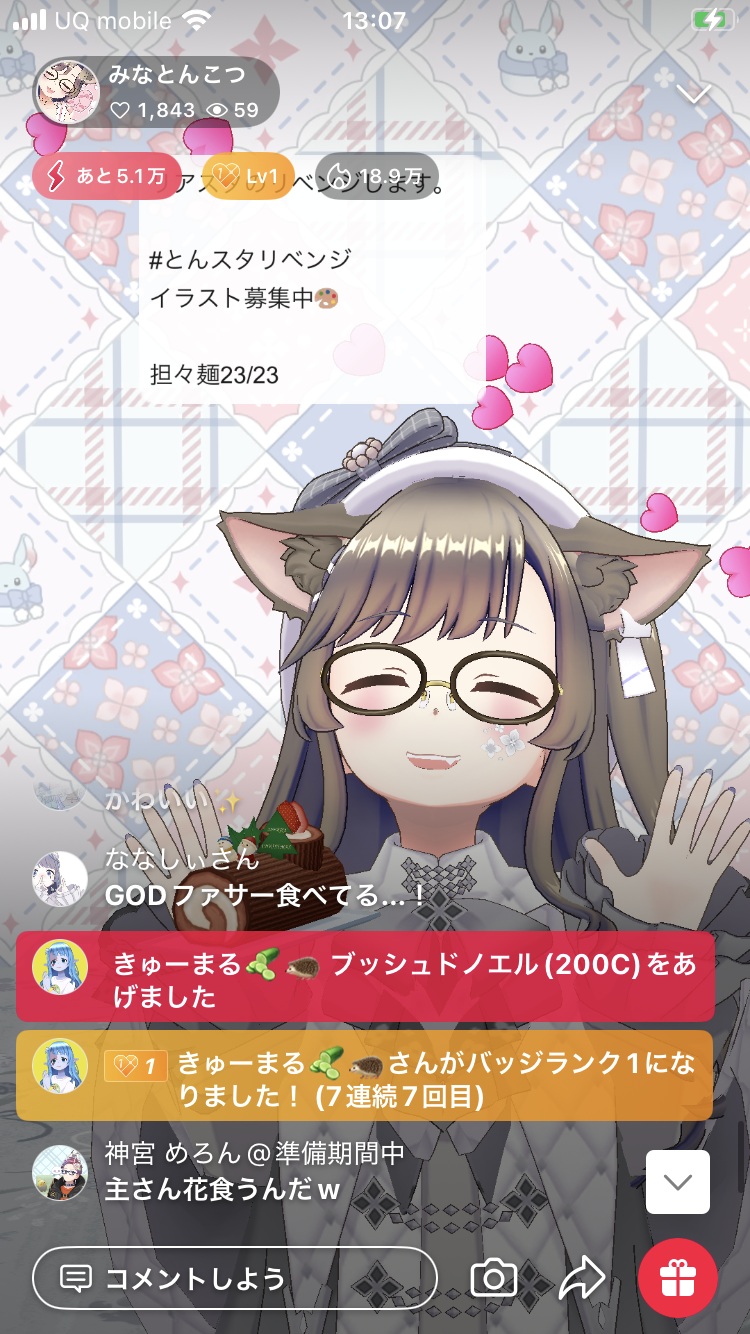Tap きゅーまる's badge rank 1 notice
This screenshot has width=750, height=1334.
coord(365,1076)
